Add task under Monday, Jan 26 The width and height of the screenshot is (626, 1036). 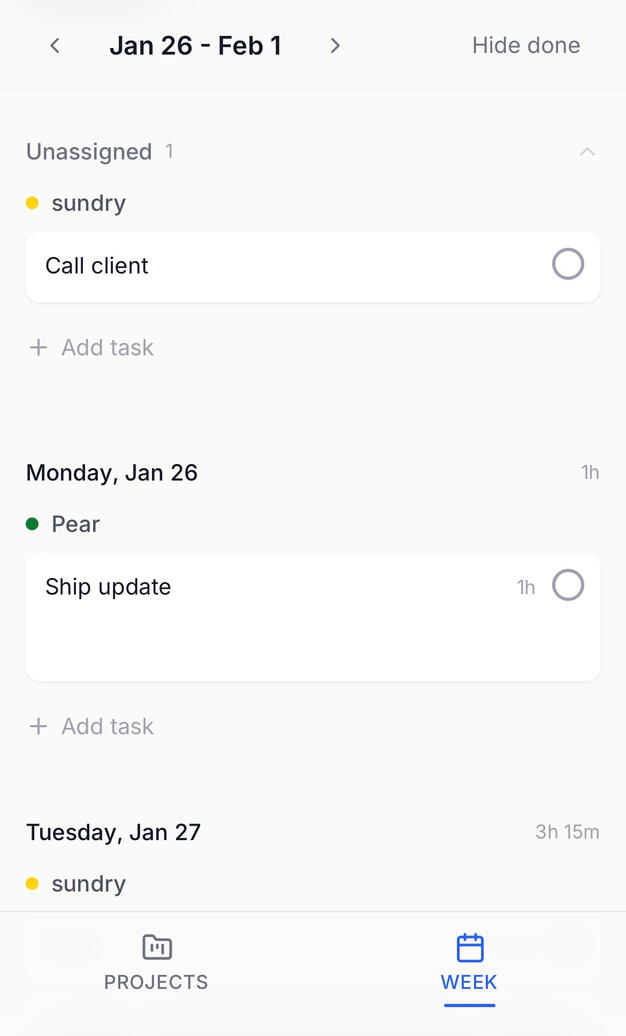[92, 727]
